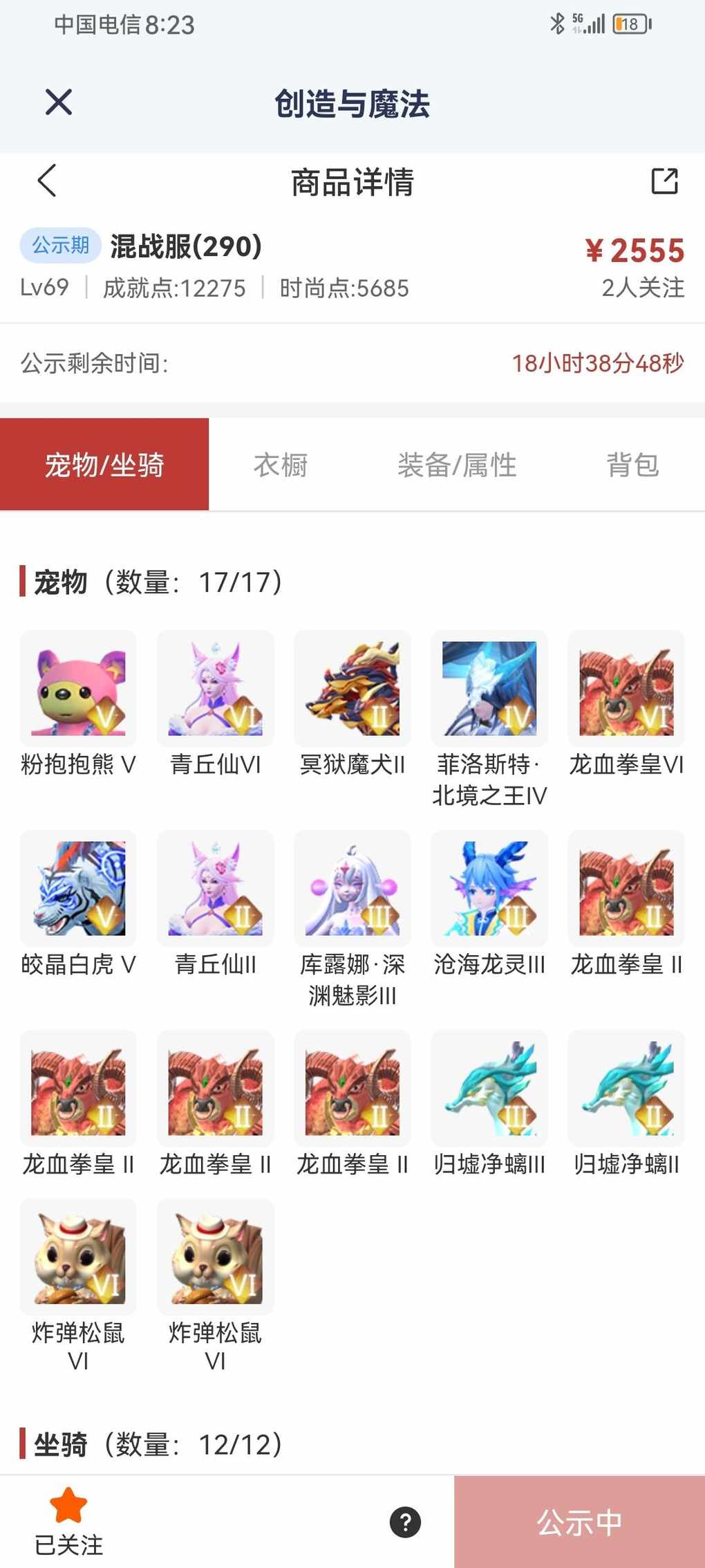The height and width of the screenshot is (1568, 705).
Task: Open the 沧海龙灵III pet
Action: tap(489, 888)
